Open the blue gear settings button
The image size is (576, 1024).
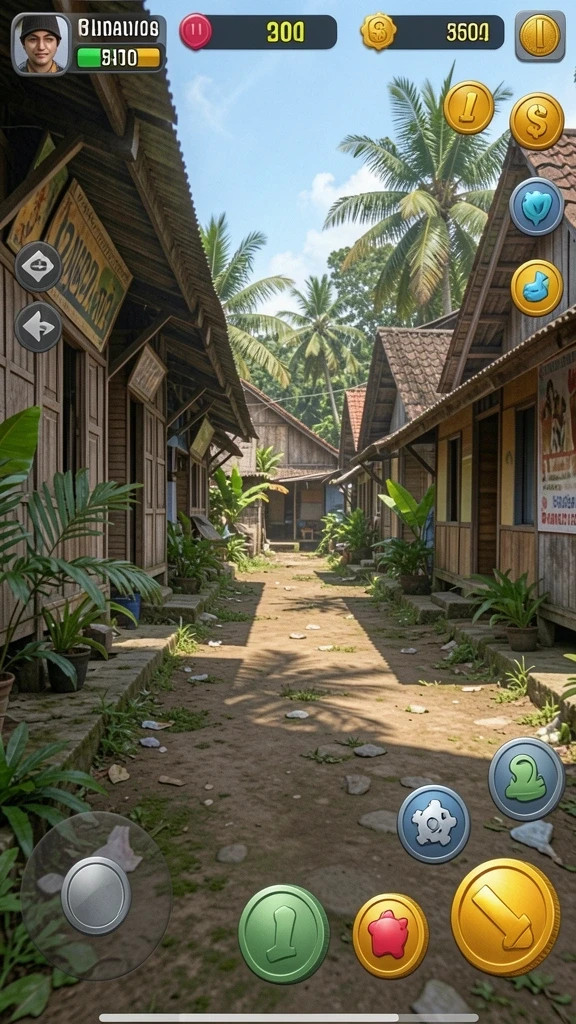[x=434, y=824]
